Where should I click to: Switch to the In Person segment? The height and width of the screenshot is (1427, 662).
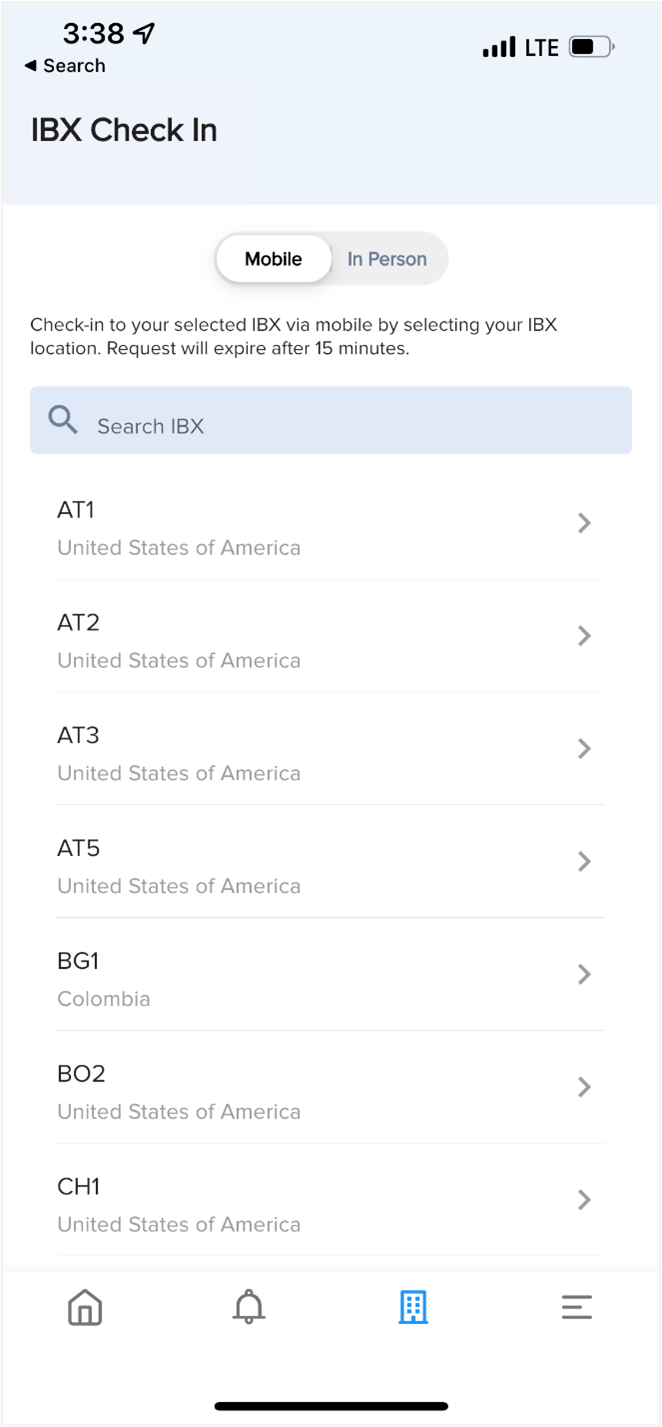[x=387, y=259]
